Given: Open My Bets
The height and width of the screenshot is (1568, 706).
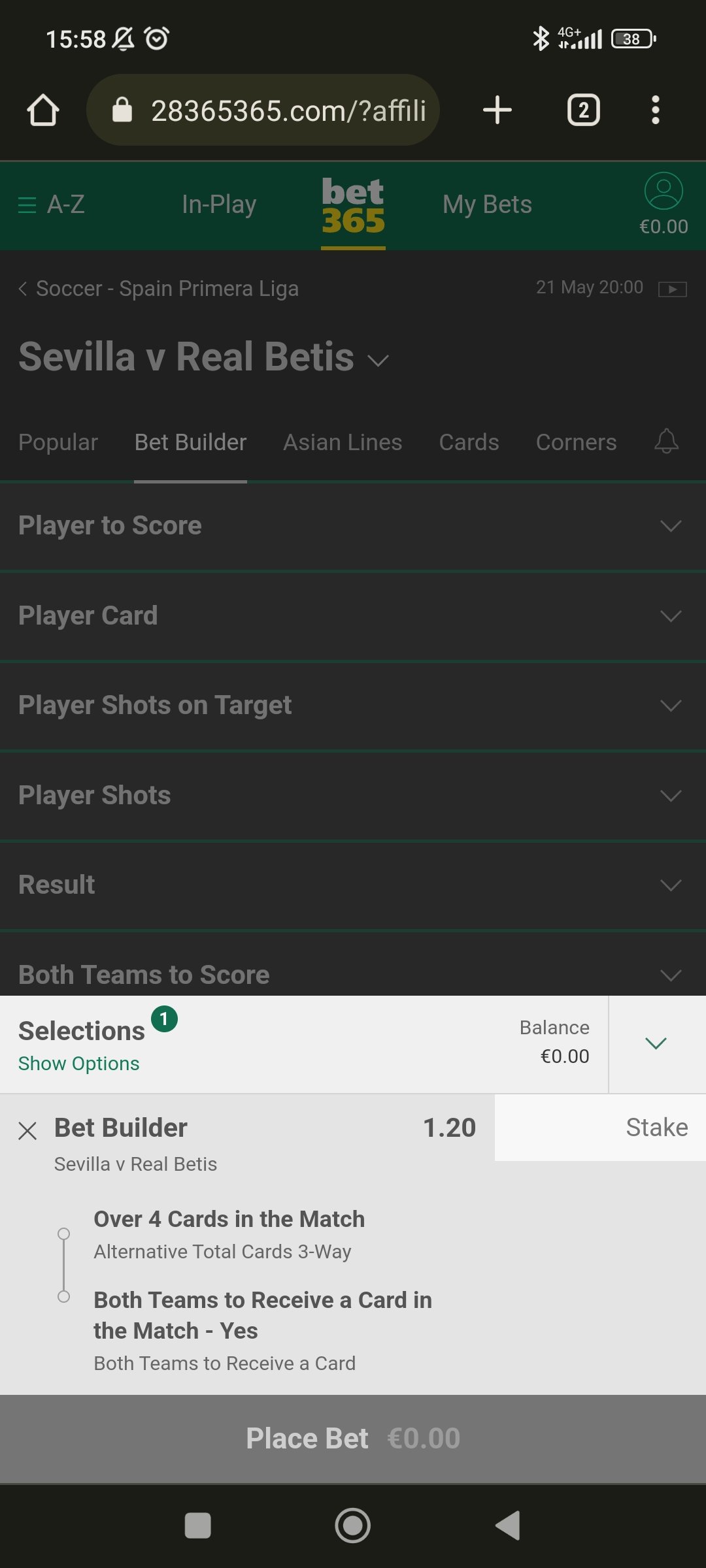Looking at the screenshot, I should point(486,204).
